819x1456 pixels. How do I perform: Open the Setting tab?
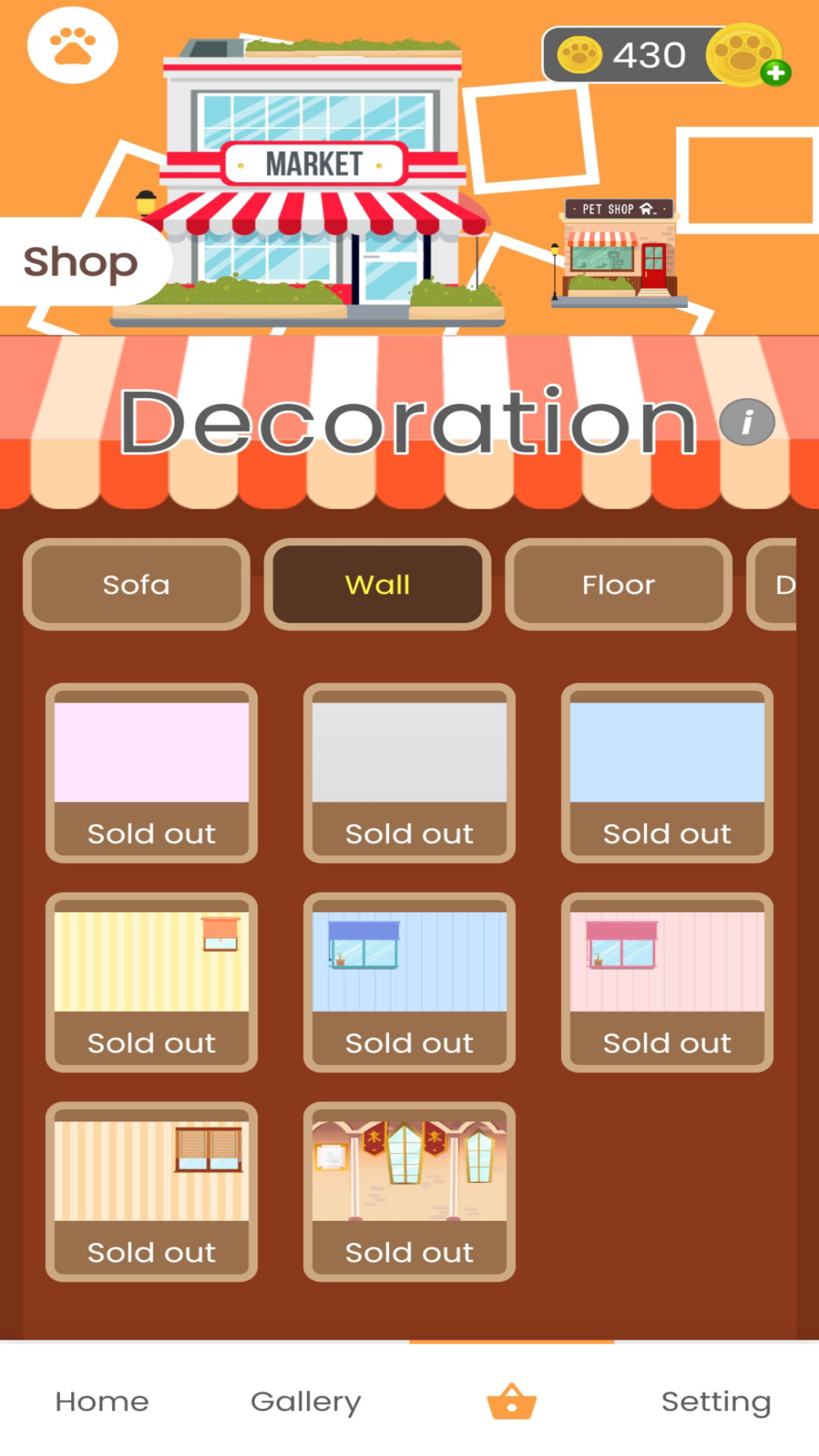coord(716,1401)
